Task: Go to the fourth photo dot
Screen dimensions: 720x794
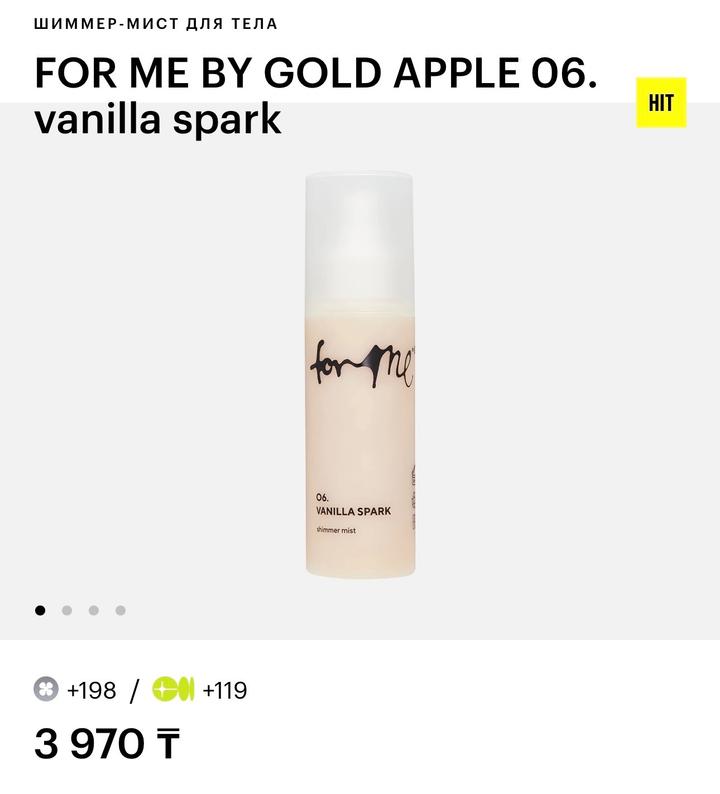Action: point(120,610)
